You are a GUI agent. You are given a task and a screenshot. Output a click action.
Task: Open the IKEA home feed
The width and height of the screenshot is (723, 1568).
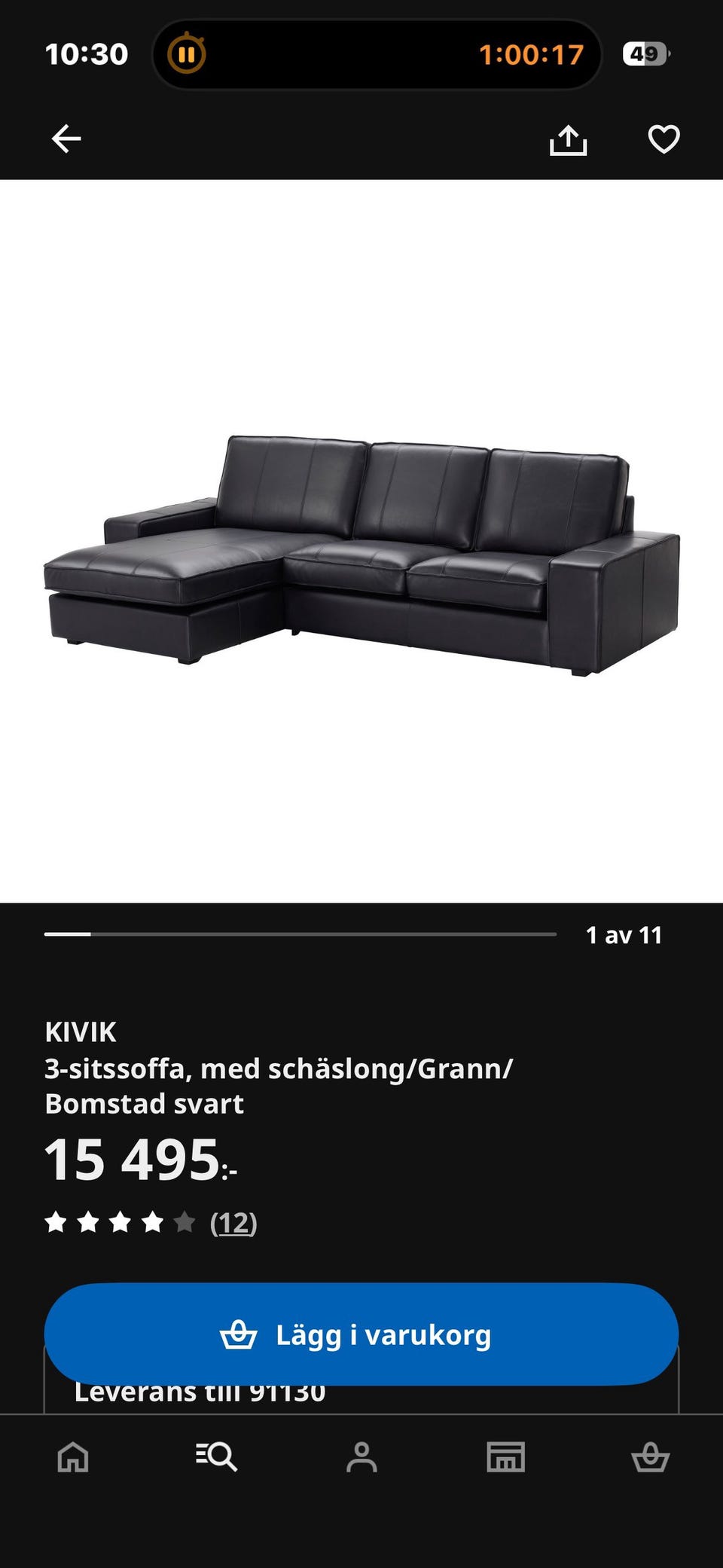[x=71, y=1456]
